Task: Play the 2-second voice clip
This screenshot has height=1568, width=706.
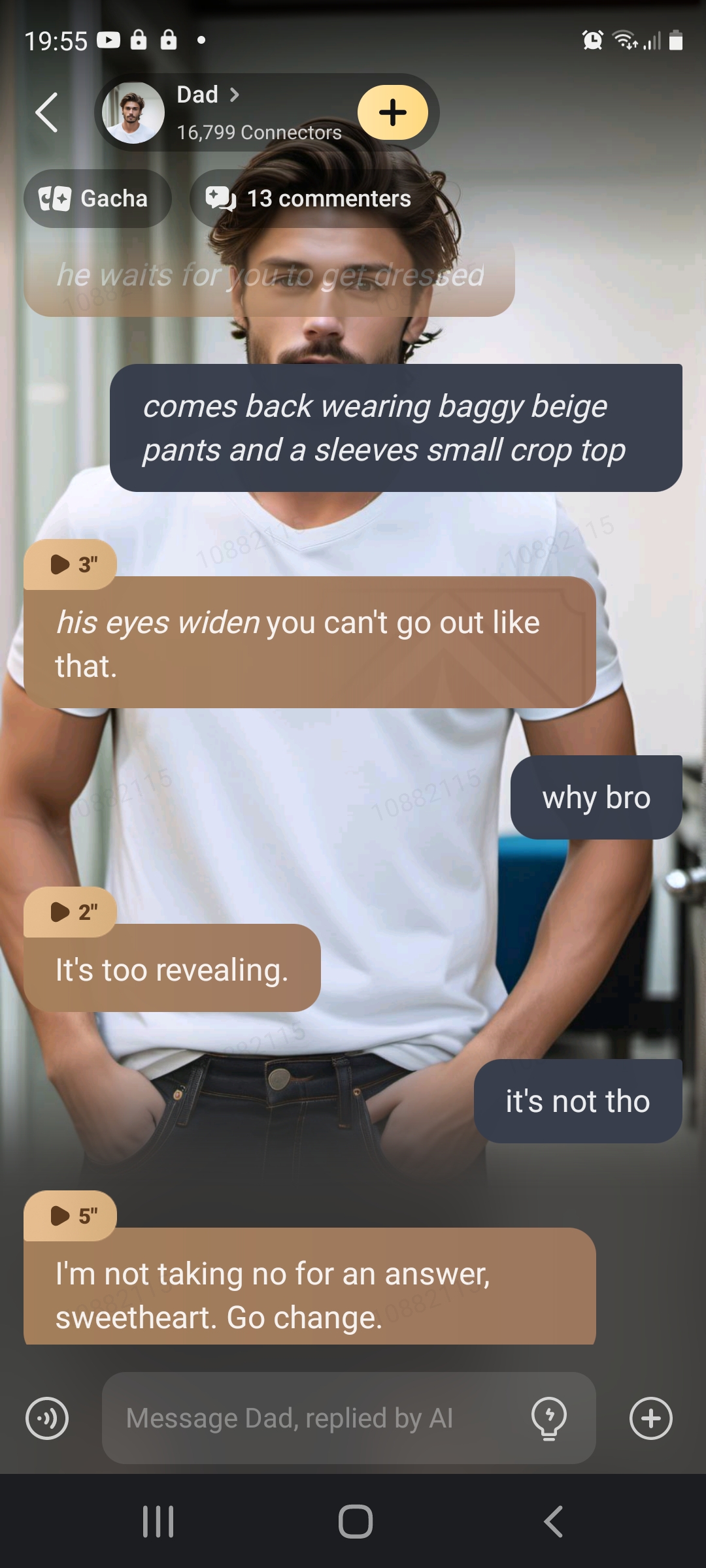Action: pos(71,912)
